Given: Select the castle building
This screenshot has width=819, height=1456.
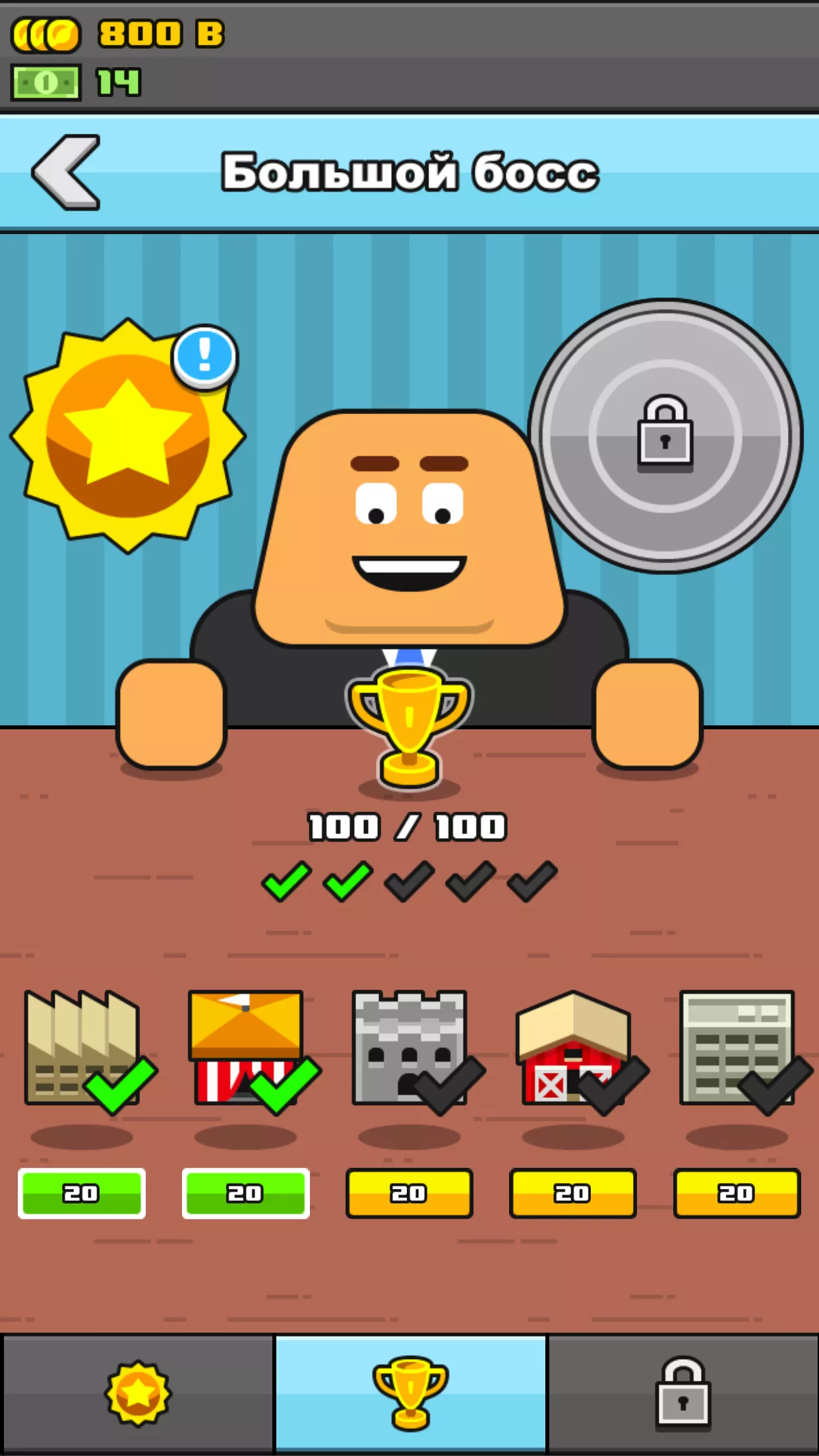Looking at the screenshot, I should coord(409,1048).
